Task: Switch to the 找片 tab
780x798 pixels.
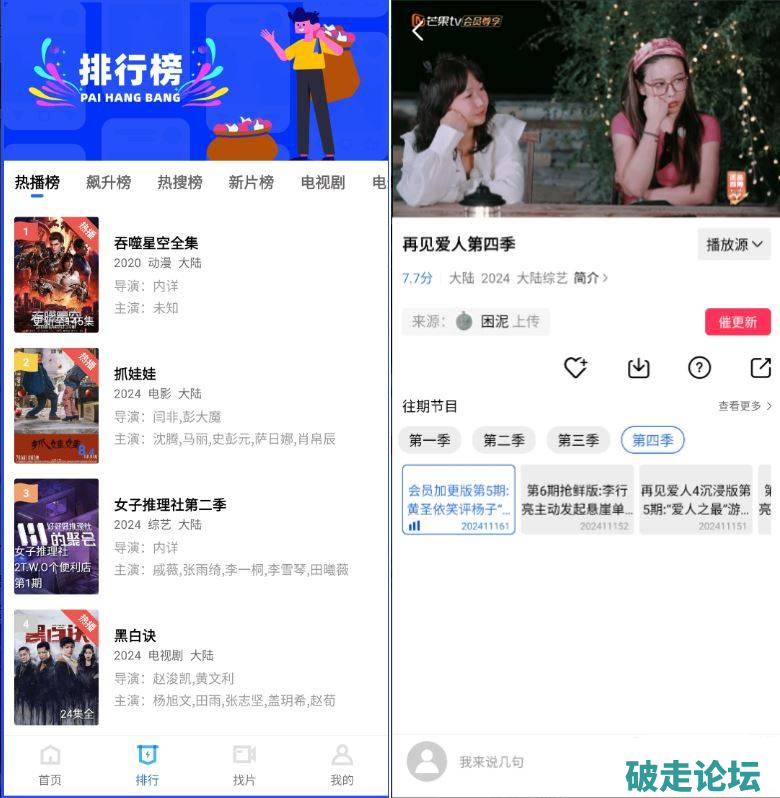Action: click(x=244, y=765)
